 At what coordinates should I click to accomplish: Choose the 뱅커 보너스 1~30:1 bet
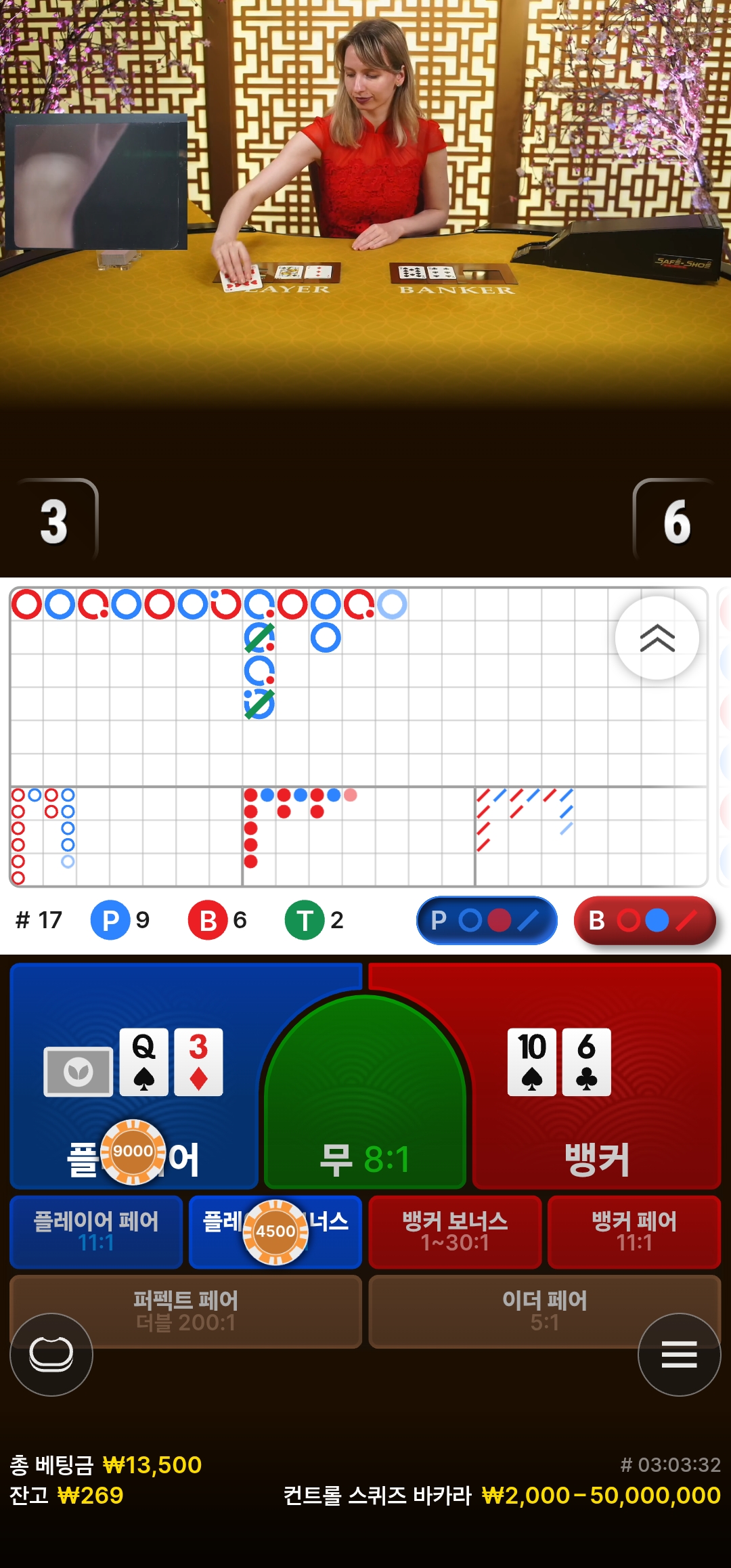455,1232
